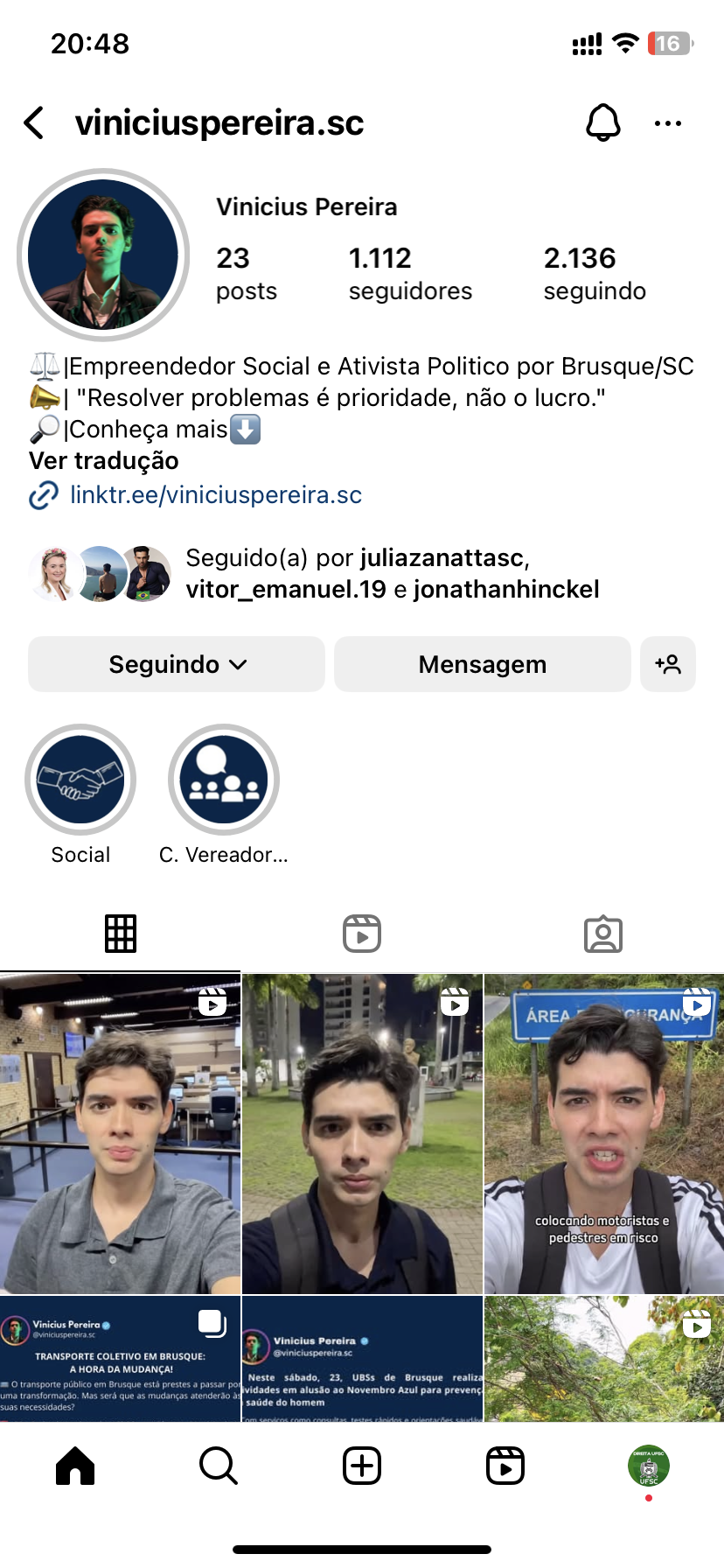The height and width of the screenshot is (1568, 724).
Task: Switch to the tagged photos tab
Action: [603, 934]
